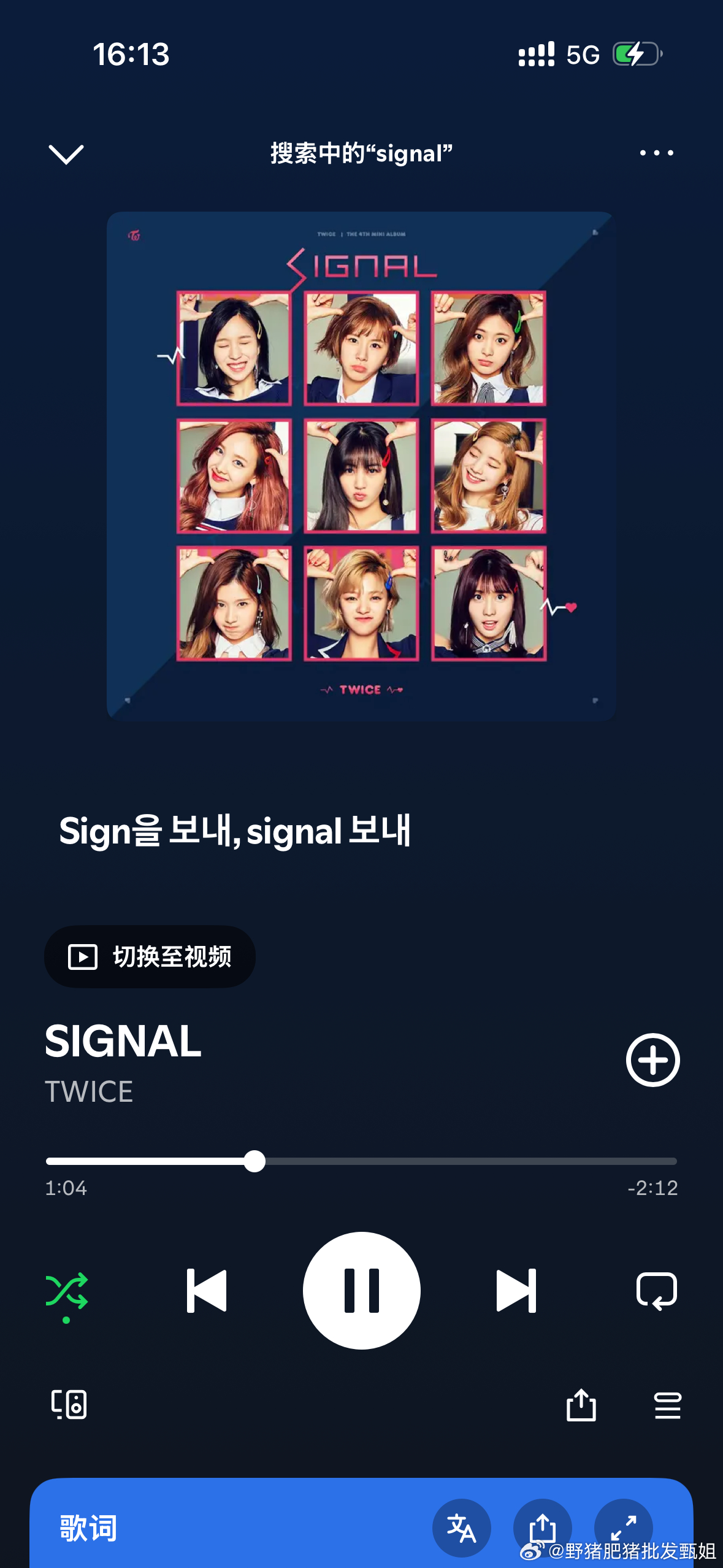723x1568 pixels.
Task: Tap the translate lyrics icon
Action: click(461, 1529)
